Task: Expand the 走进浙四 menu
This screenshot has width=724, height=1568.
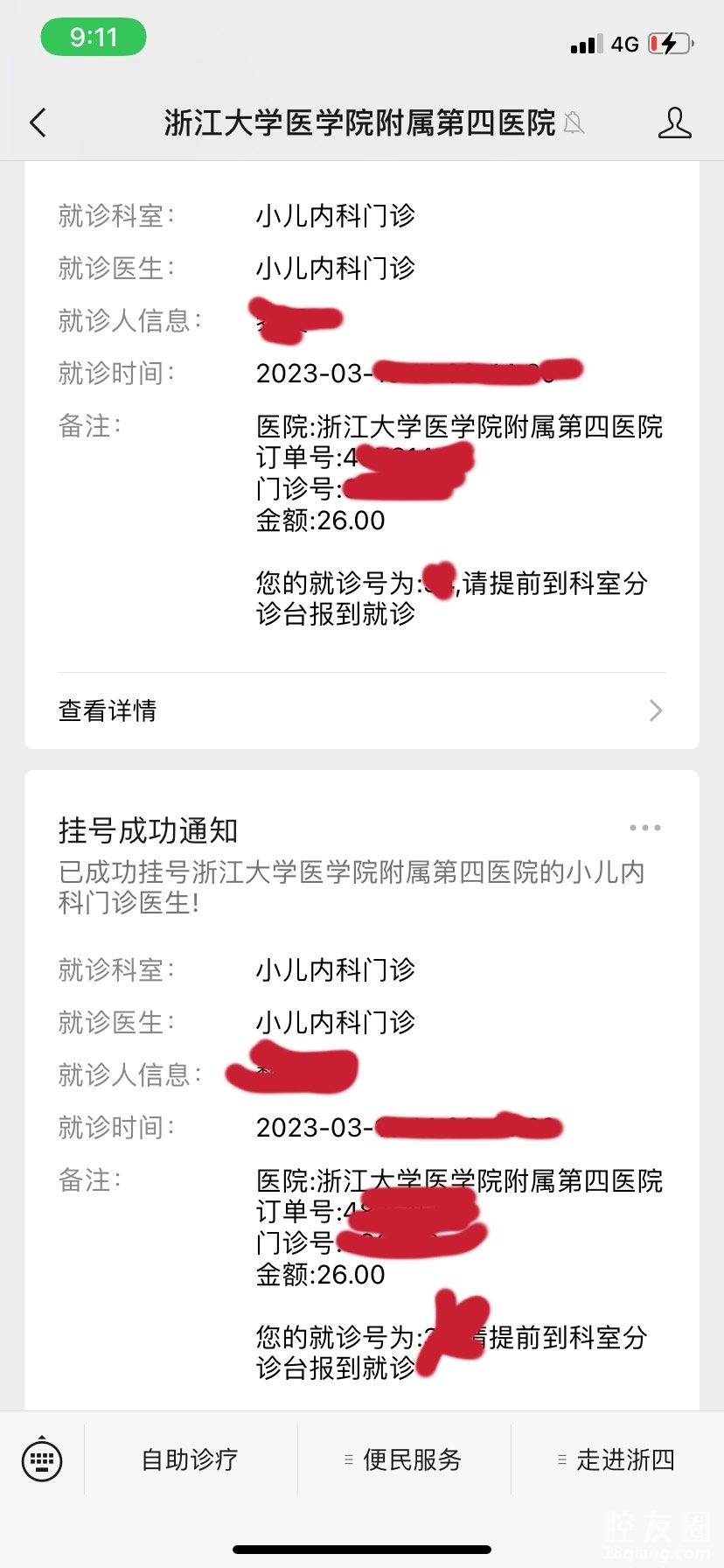Action: click(x=617, y=1459)
